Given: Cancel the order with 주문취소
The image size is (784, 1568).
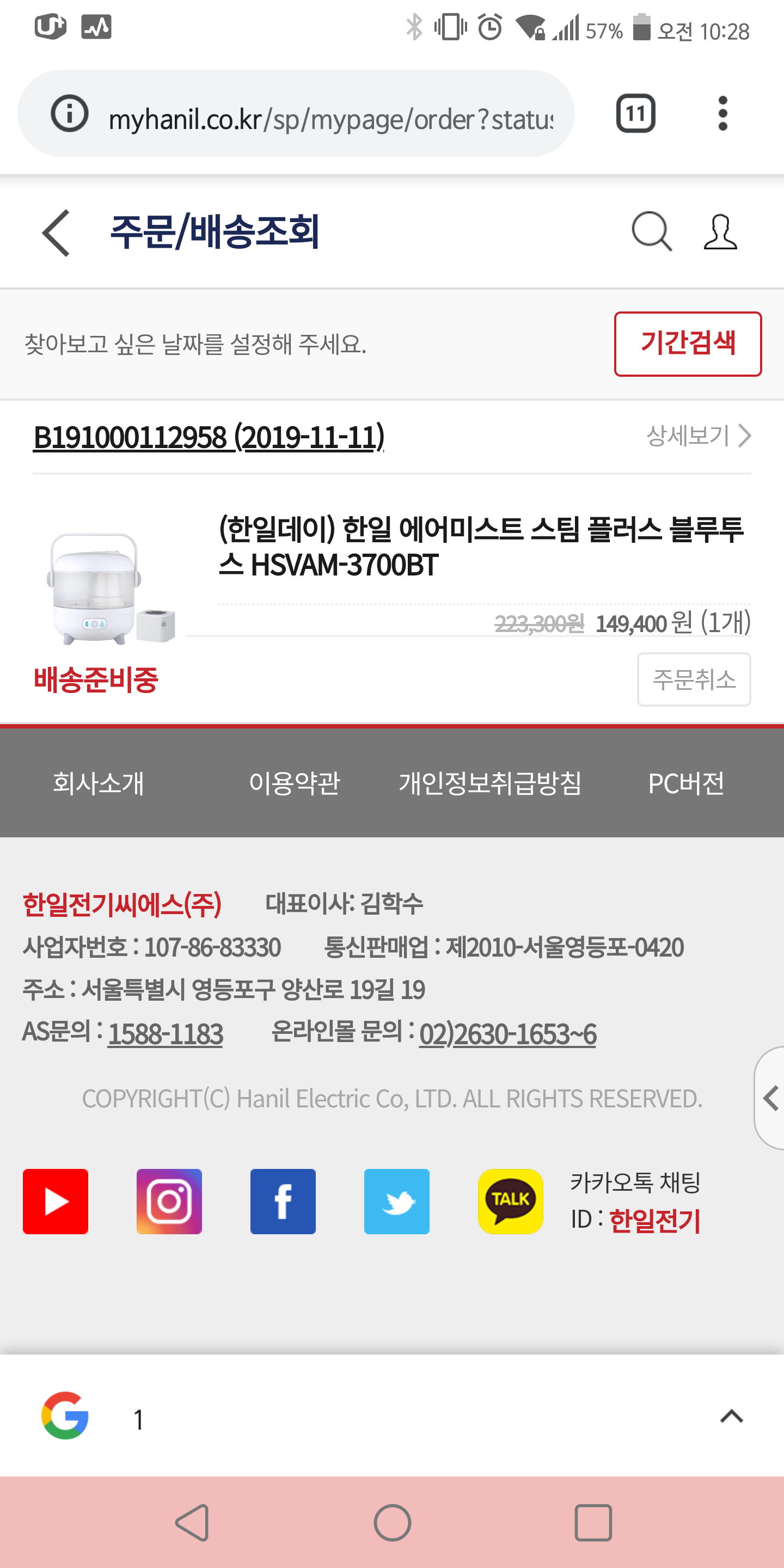Looking at the screenshot, I should tap(694, 679).
